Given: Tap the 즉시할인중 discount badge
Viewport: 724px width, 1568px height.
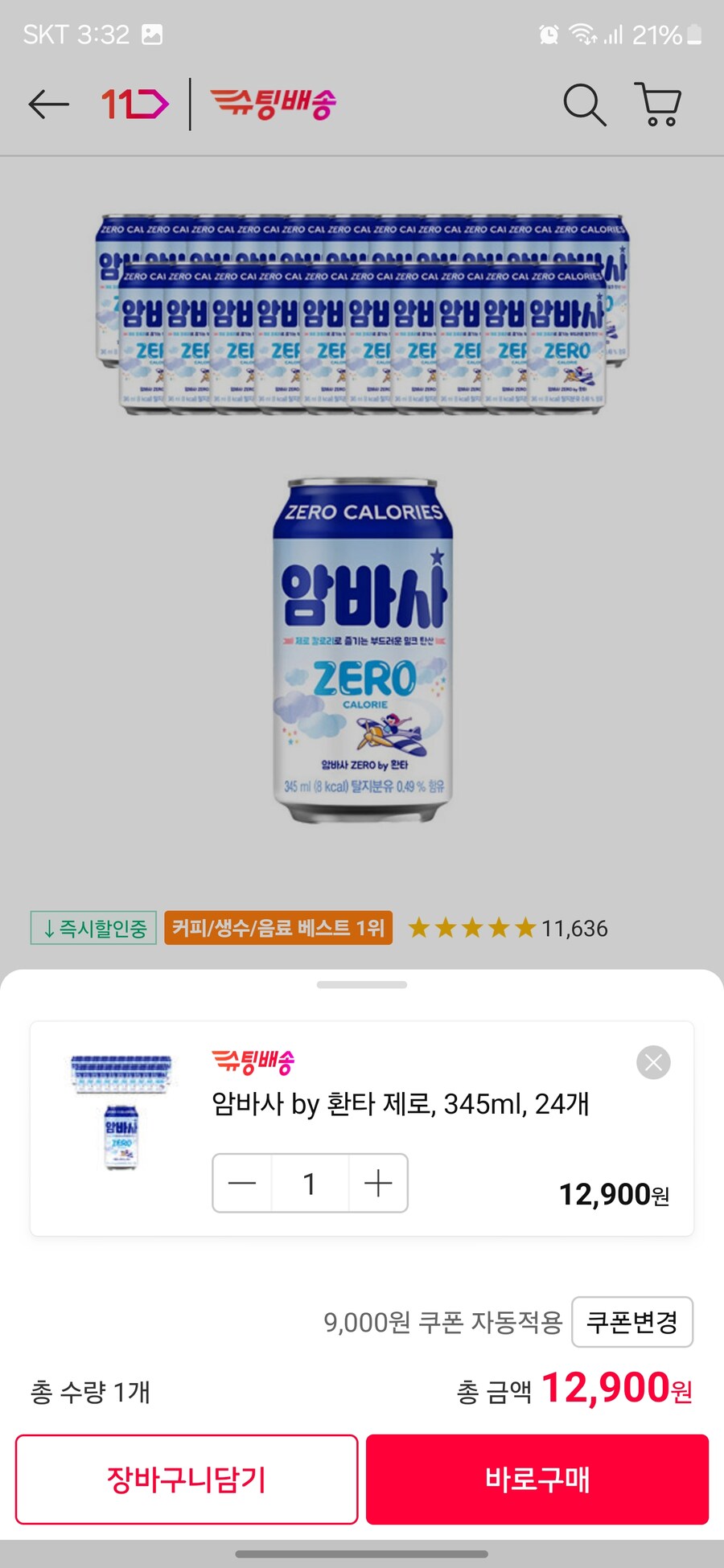Looking at the screenshot, I should pyautogui.click(x=91, y=929).
